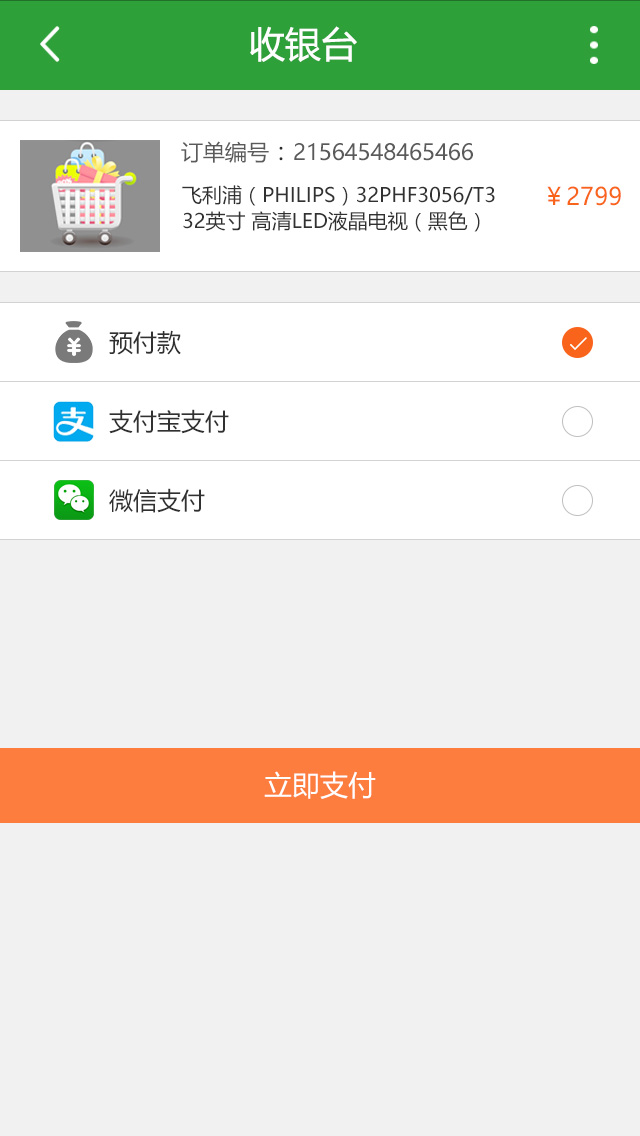Choose 微信支付 payment option
The width and height of the screenshot is (640, 1136).
point(320,501)
